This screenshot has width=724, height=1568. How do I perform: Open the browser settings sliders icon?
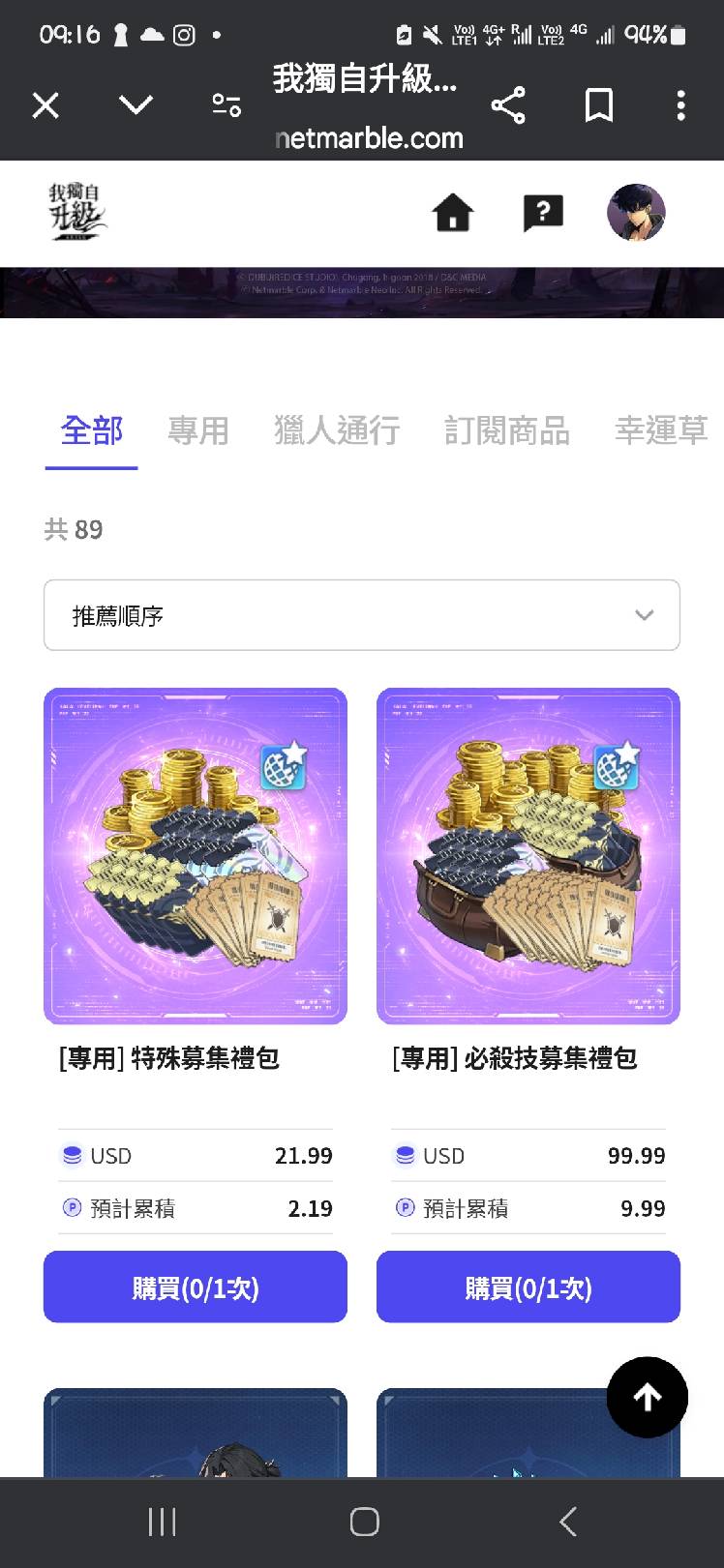click(x=226, y=104)
